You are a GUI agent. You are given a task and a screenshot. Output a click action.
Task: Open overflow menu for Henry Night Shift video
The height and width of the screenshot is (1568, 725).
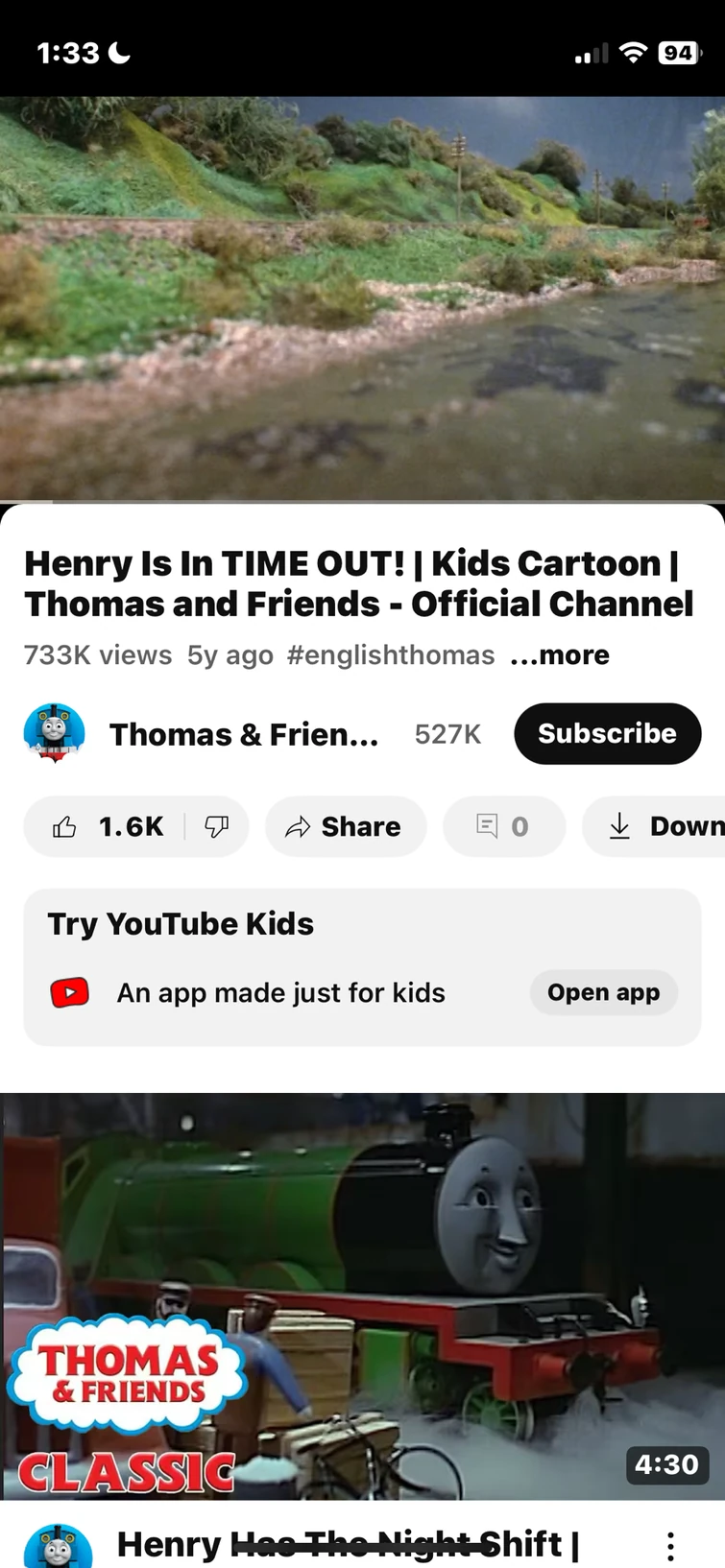coord(670,1545)
